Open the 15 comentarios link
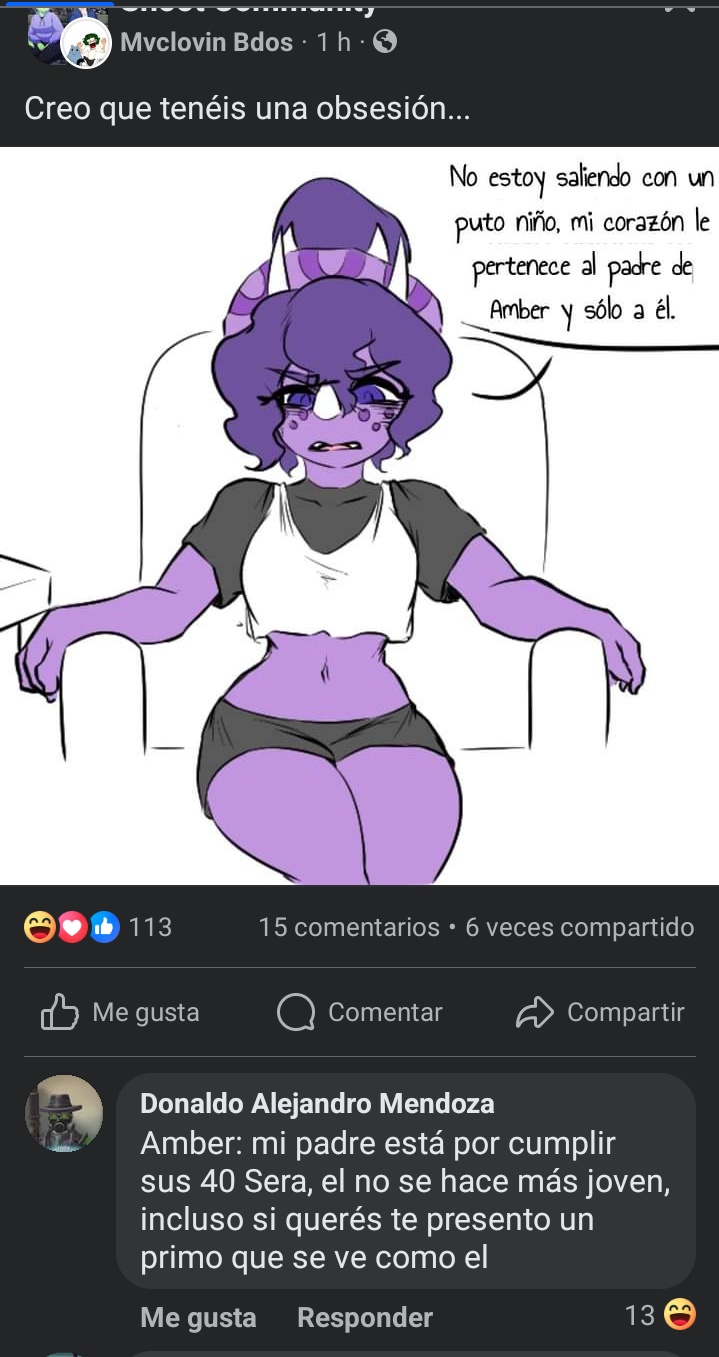 (348, 927)
